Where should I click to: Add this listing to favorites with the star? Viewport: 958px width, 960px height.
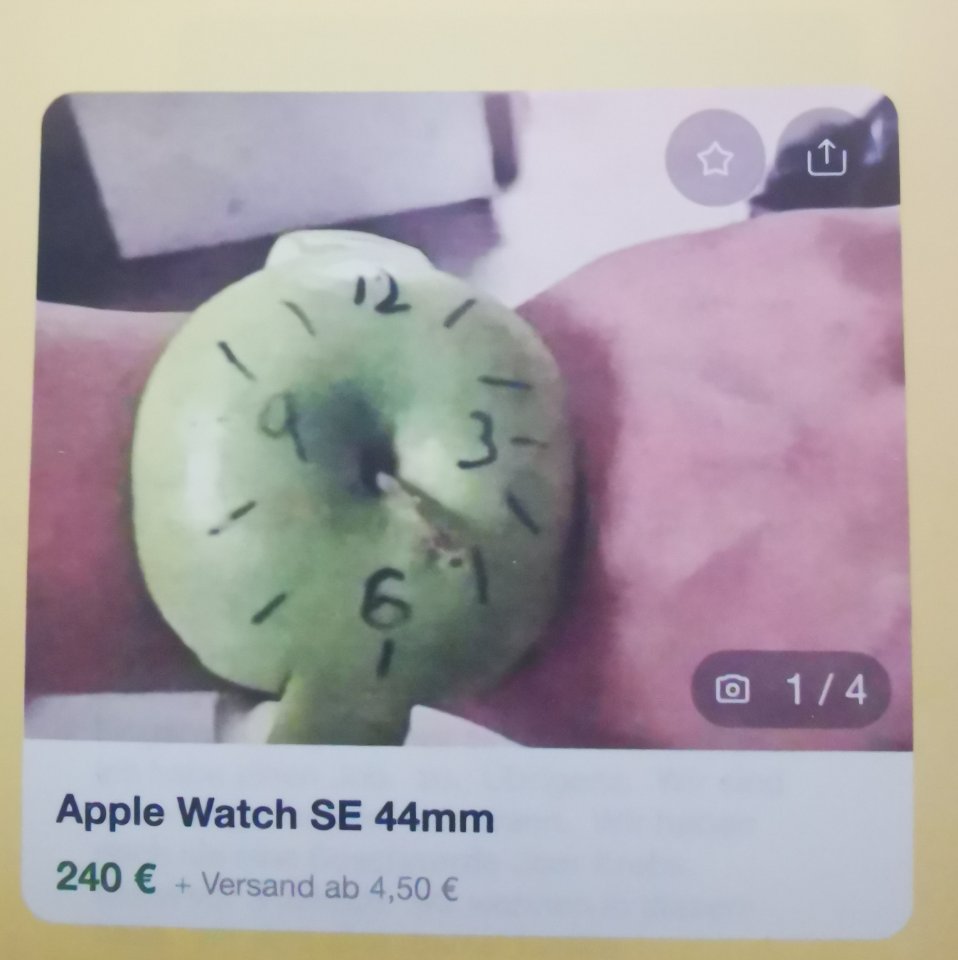[x=714, y=159]
